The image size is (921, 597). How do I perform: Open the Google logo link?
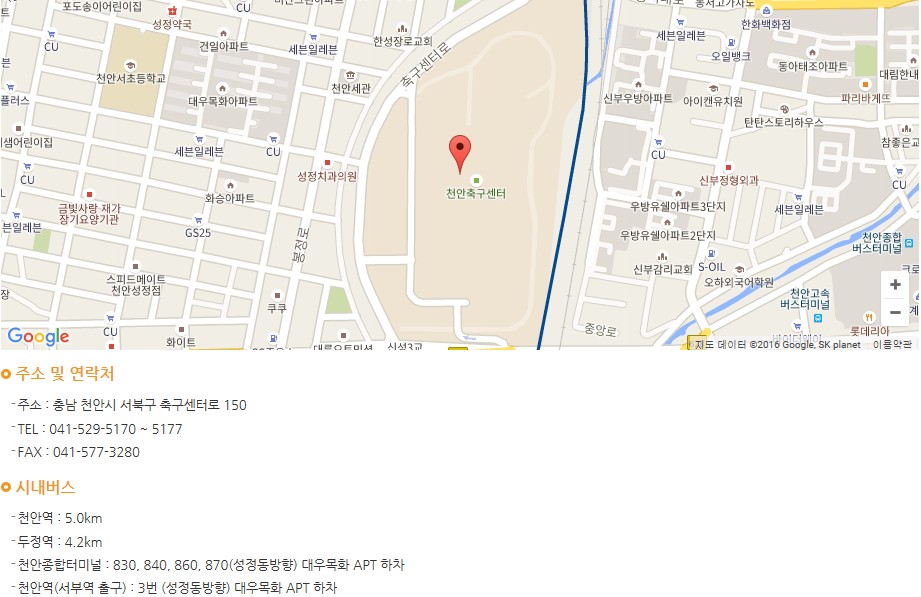tap(38, 337)
